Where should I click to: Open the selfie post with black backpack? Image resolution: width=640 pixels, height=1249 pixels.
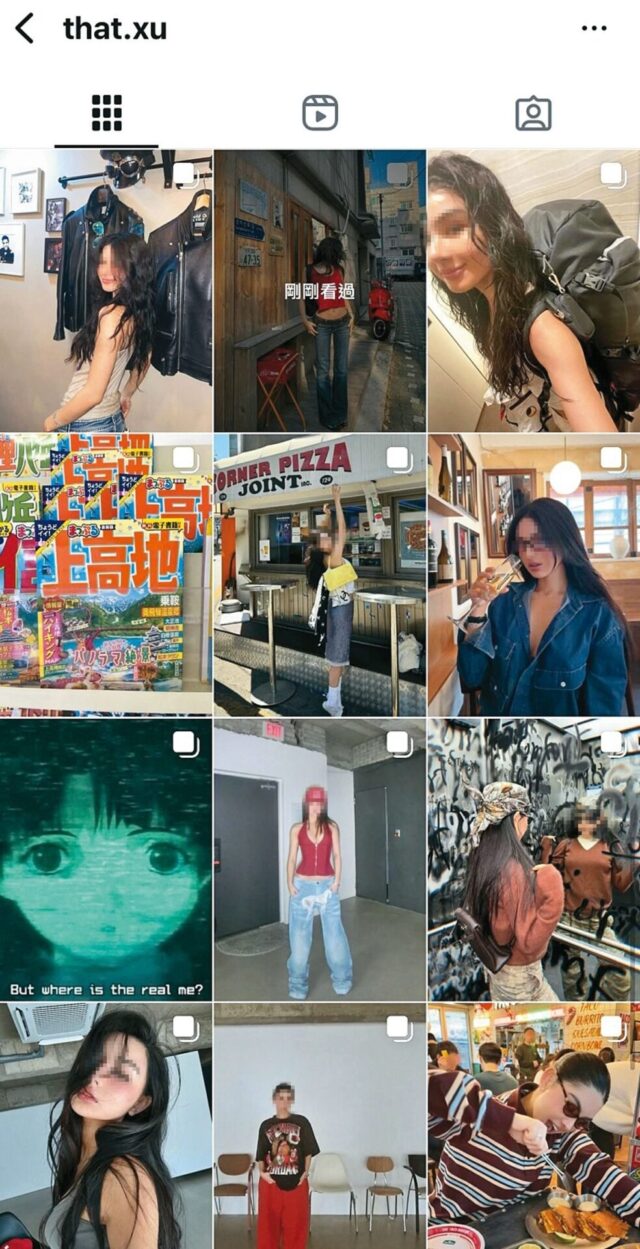click(x=534, y=291)
